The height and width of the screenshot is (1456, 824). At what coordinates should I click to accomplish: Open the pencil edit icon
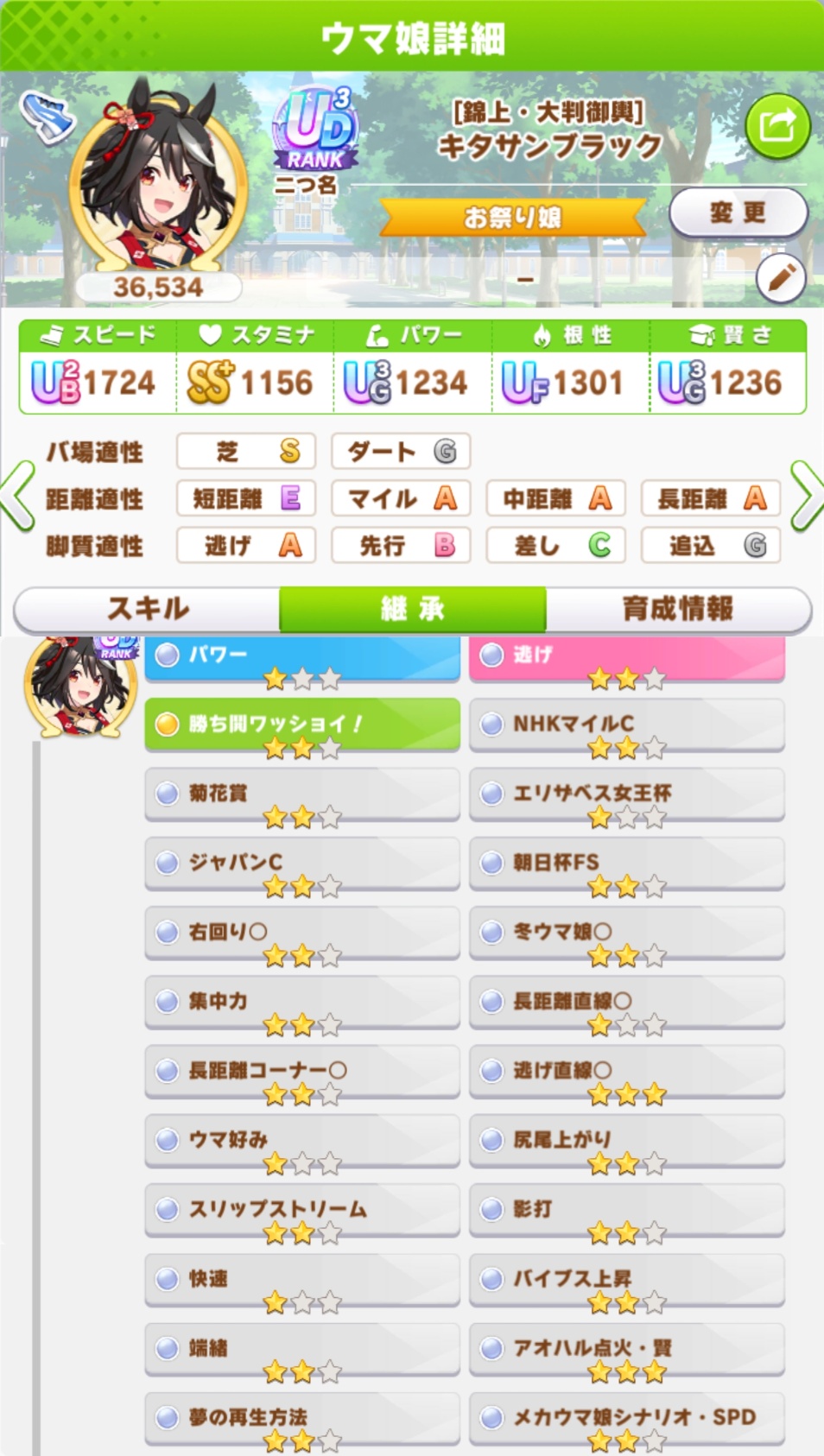click(x=781, y=278)
